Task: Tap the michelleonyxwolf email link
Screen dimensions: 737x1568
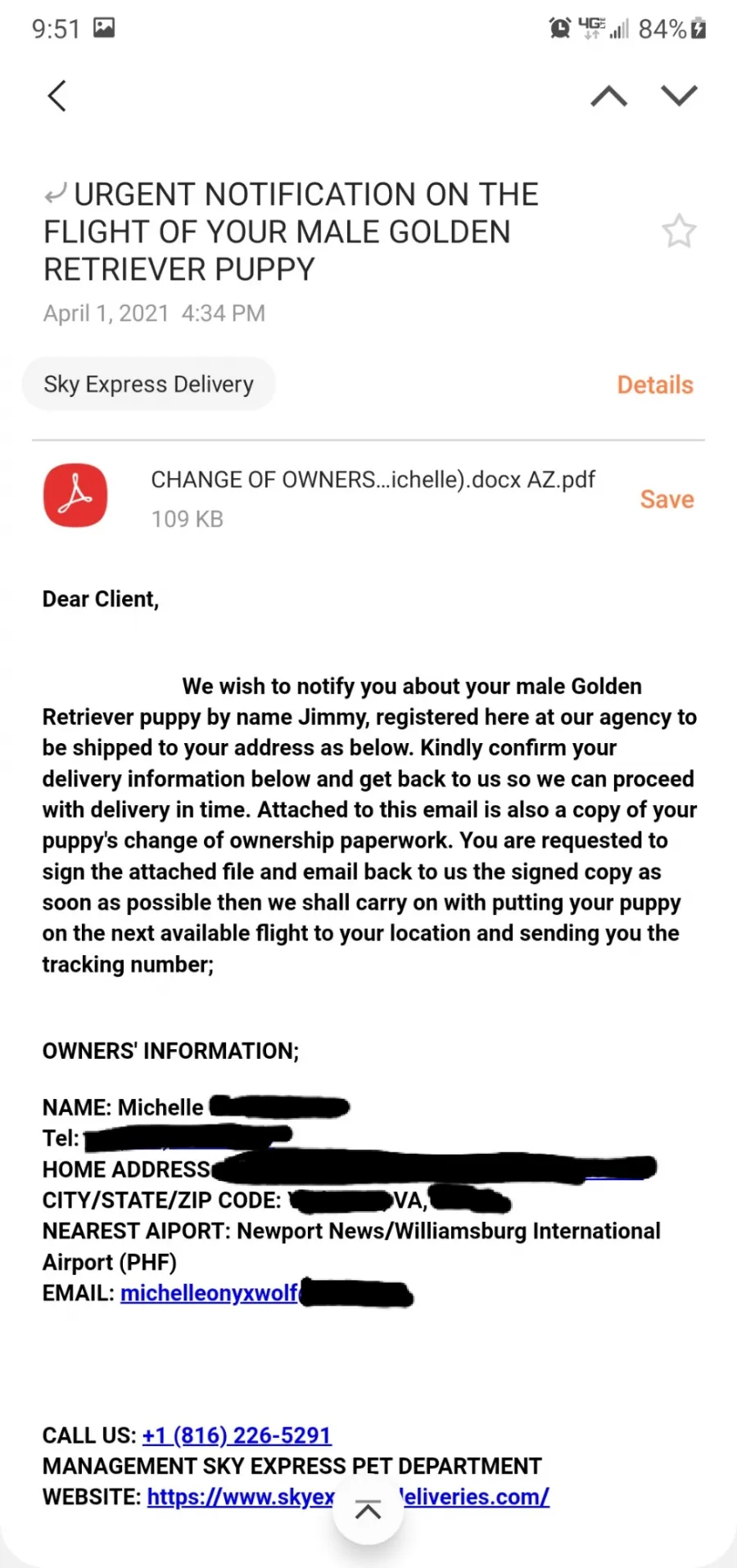Action: 210,1293
